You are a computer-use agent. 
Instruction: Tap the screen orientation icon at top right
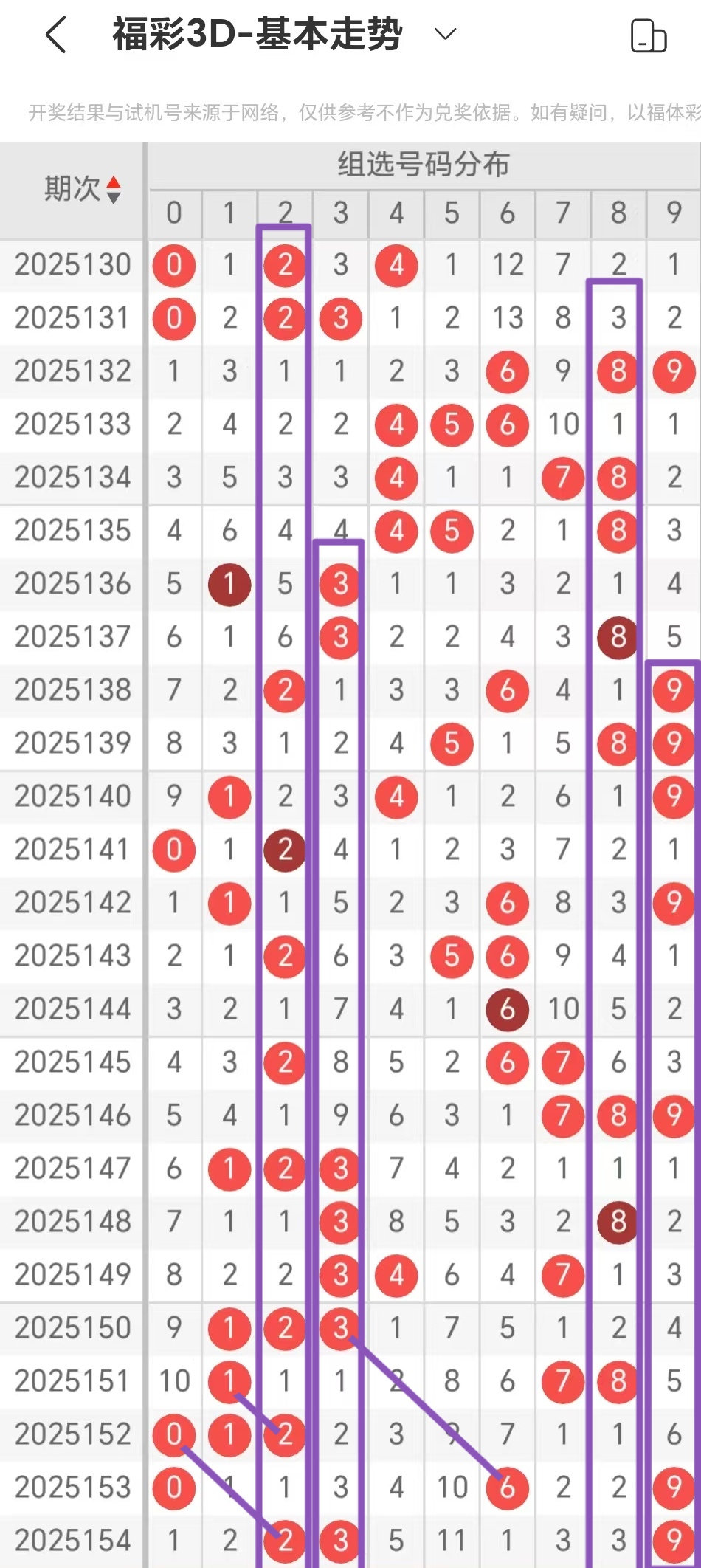[649, 36]
